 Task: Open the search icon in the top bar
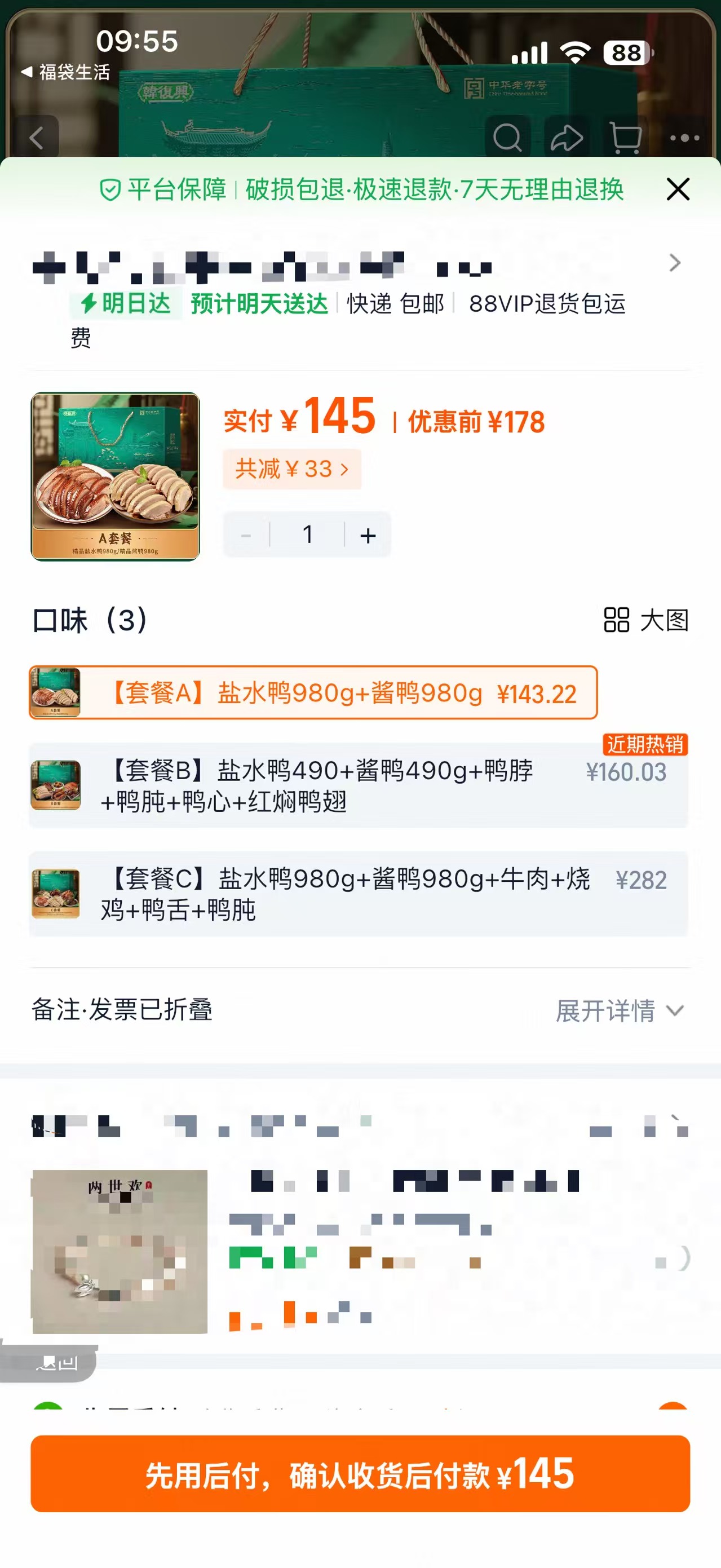click(x=507, y=138)
